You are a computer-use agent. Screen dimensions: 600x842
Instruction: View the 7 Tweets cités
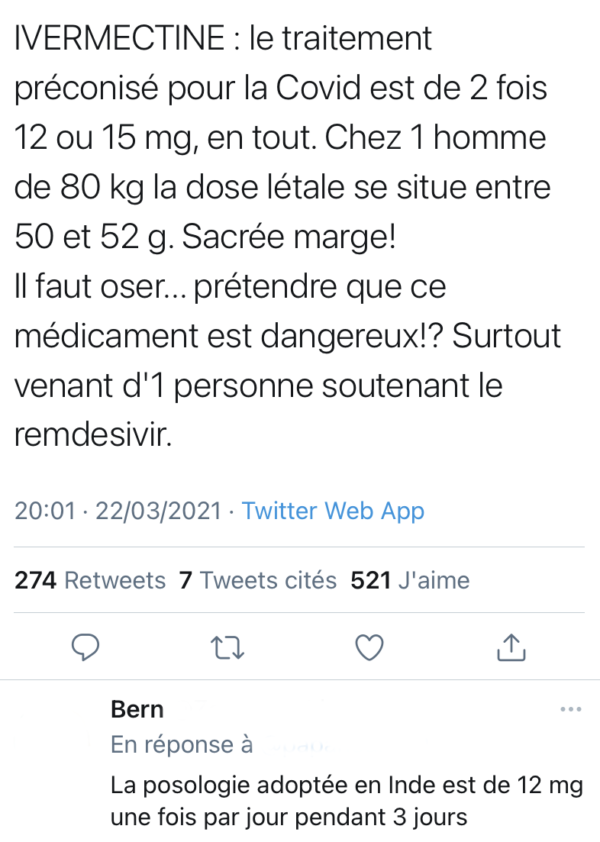(x=257, y=581)
